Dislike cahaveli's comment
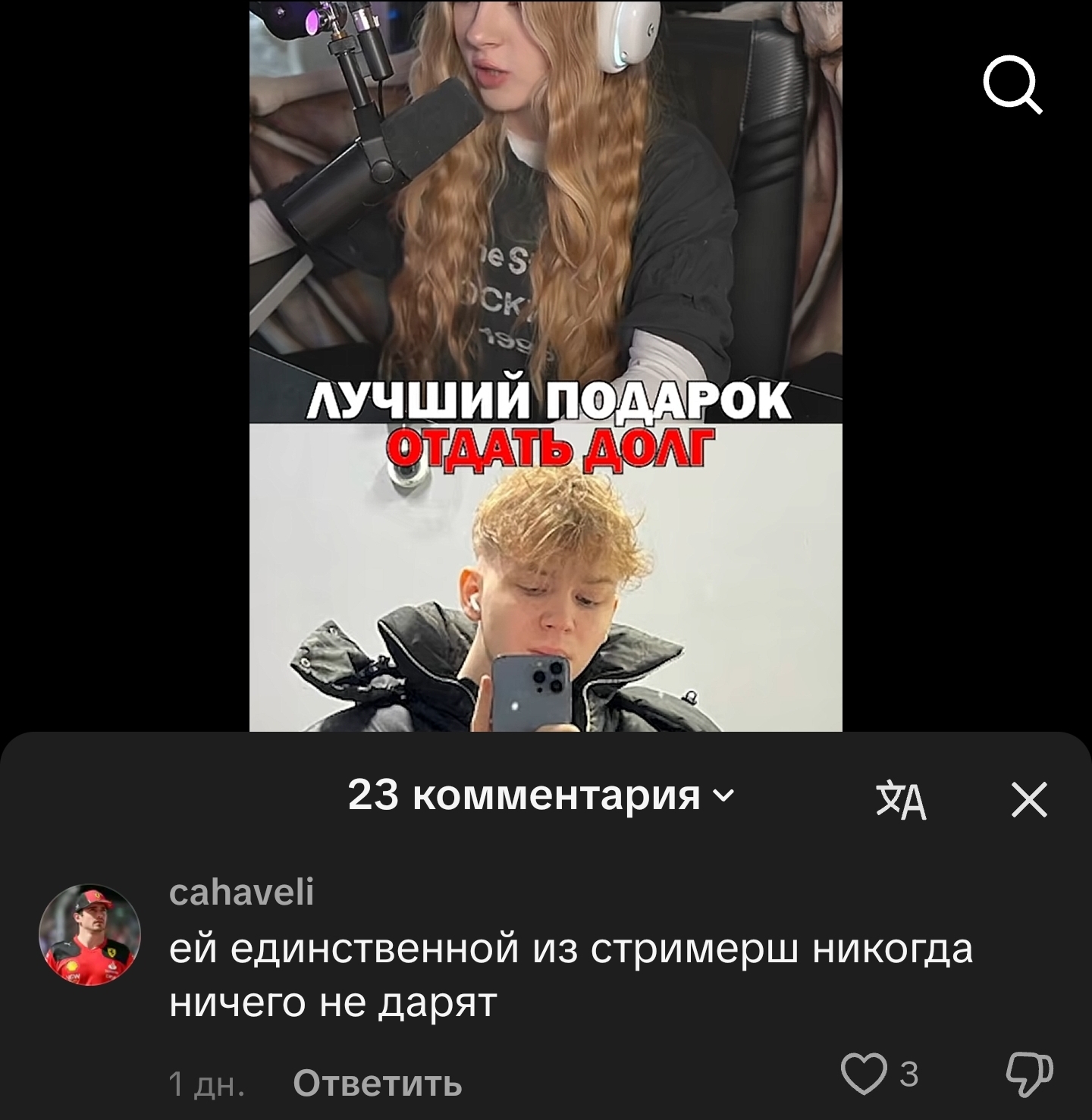Viewport: 1092px width, 1120px height. click(1029, 1074)
